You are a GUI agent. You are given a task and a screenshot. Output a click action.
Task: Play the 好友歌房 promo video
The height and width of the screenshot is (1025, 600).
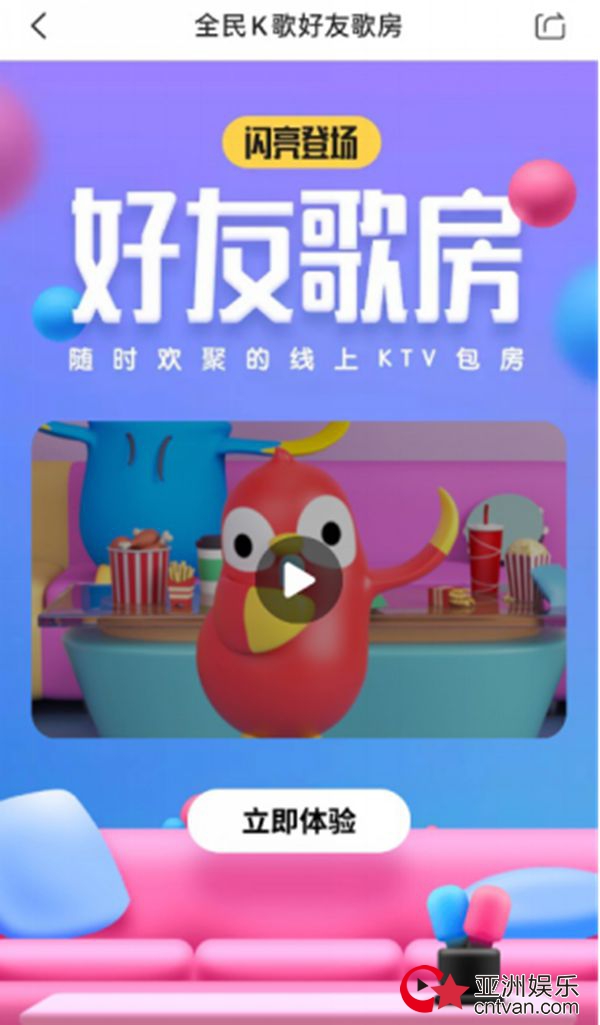299,580
